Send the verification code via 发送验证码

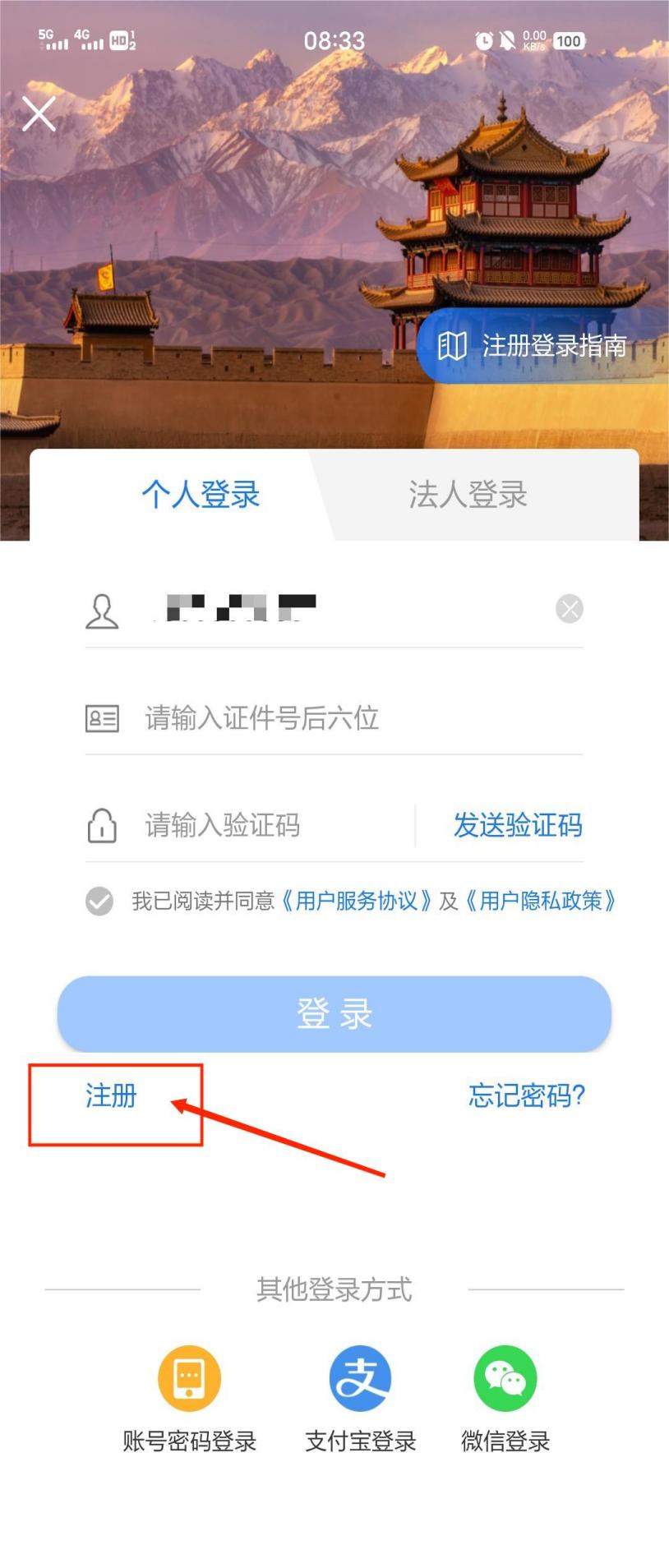point(518,825)
